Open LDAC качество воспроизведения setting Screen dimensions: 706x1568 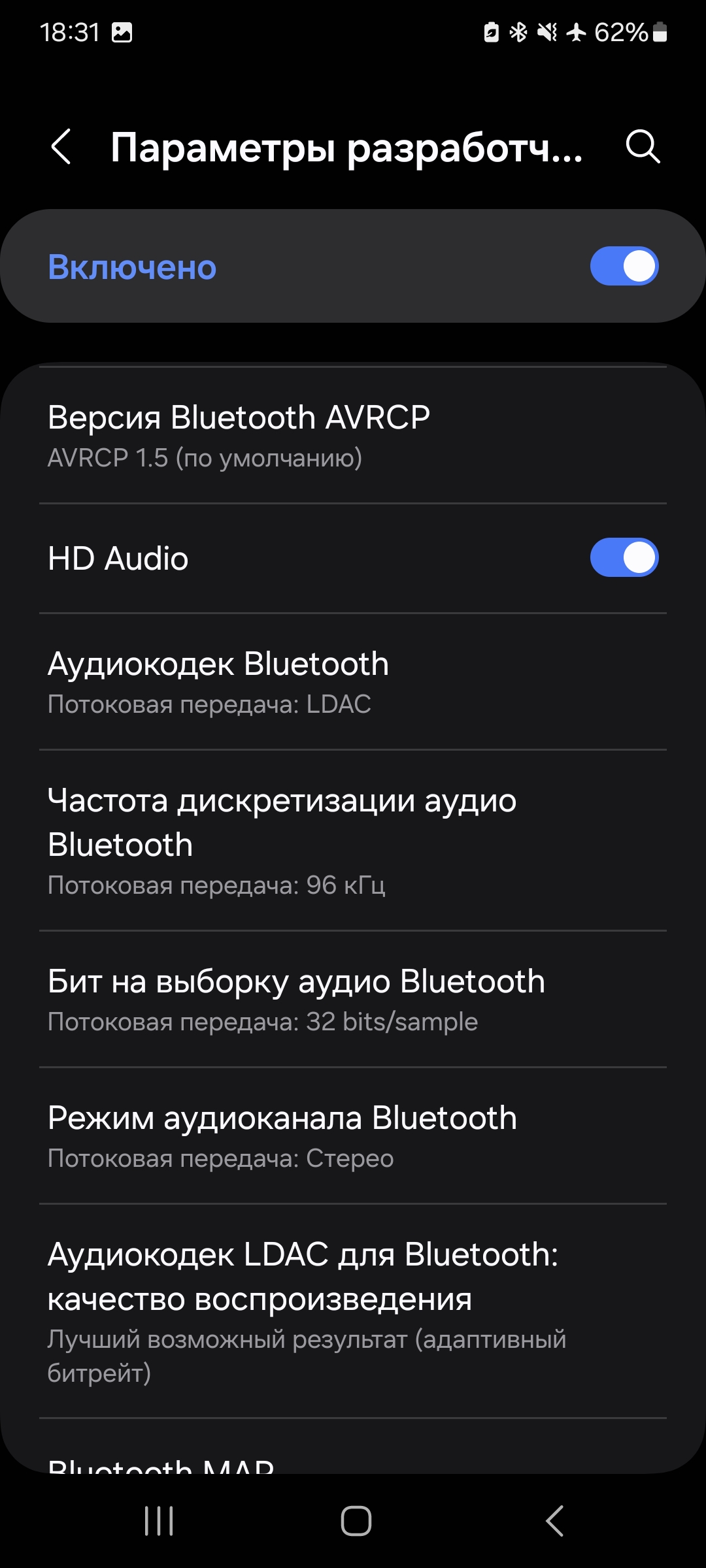(353, 1311)
